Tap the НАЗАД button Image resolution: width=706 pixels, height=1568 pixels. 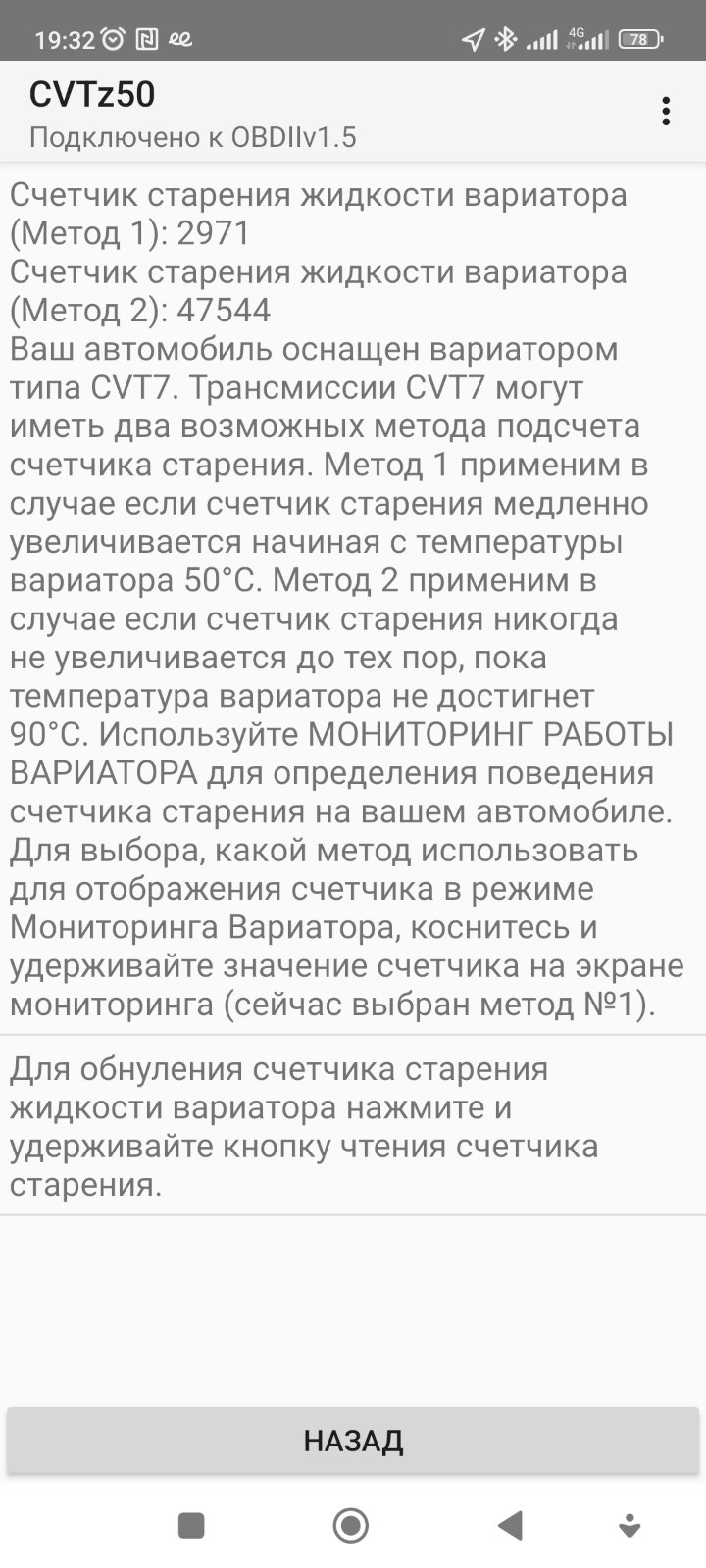coord(353,1440)
